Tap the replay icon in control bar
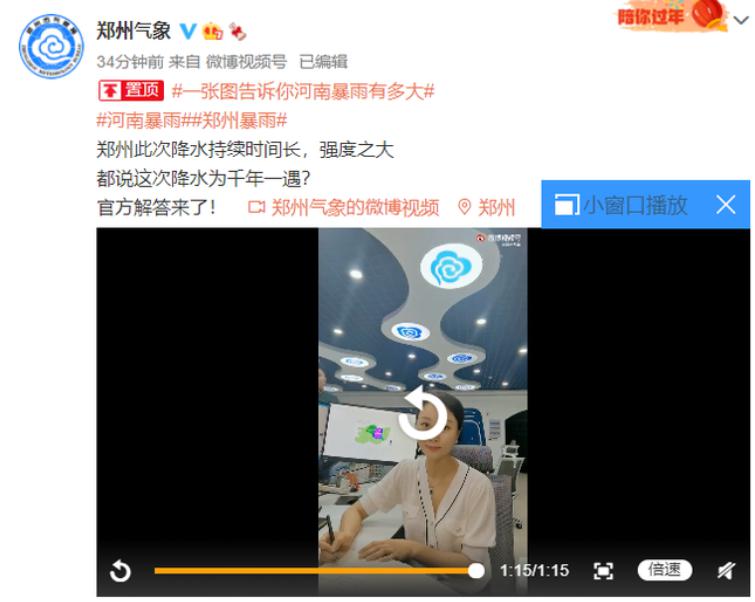The width and height of the screenshot is (755, 602). click(120, 571)
